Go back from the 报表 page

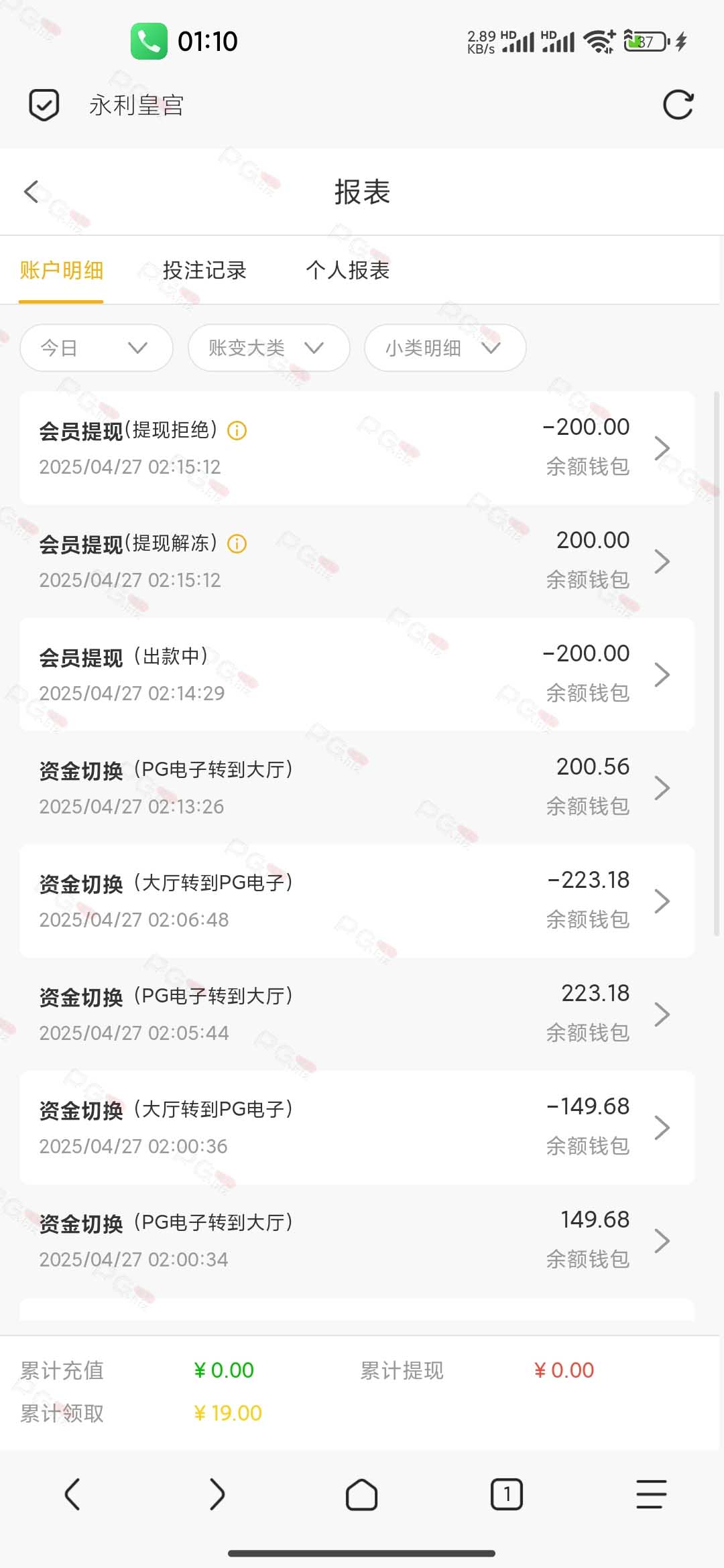tap(32, 192)
